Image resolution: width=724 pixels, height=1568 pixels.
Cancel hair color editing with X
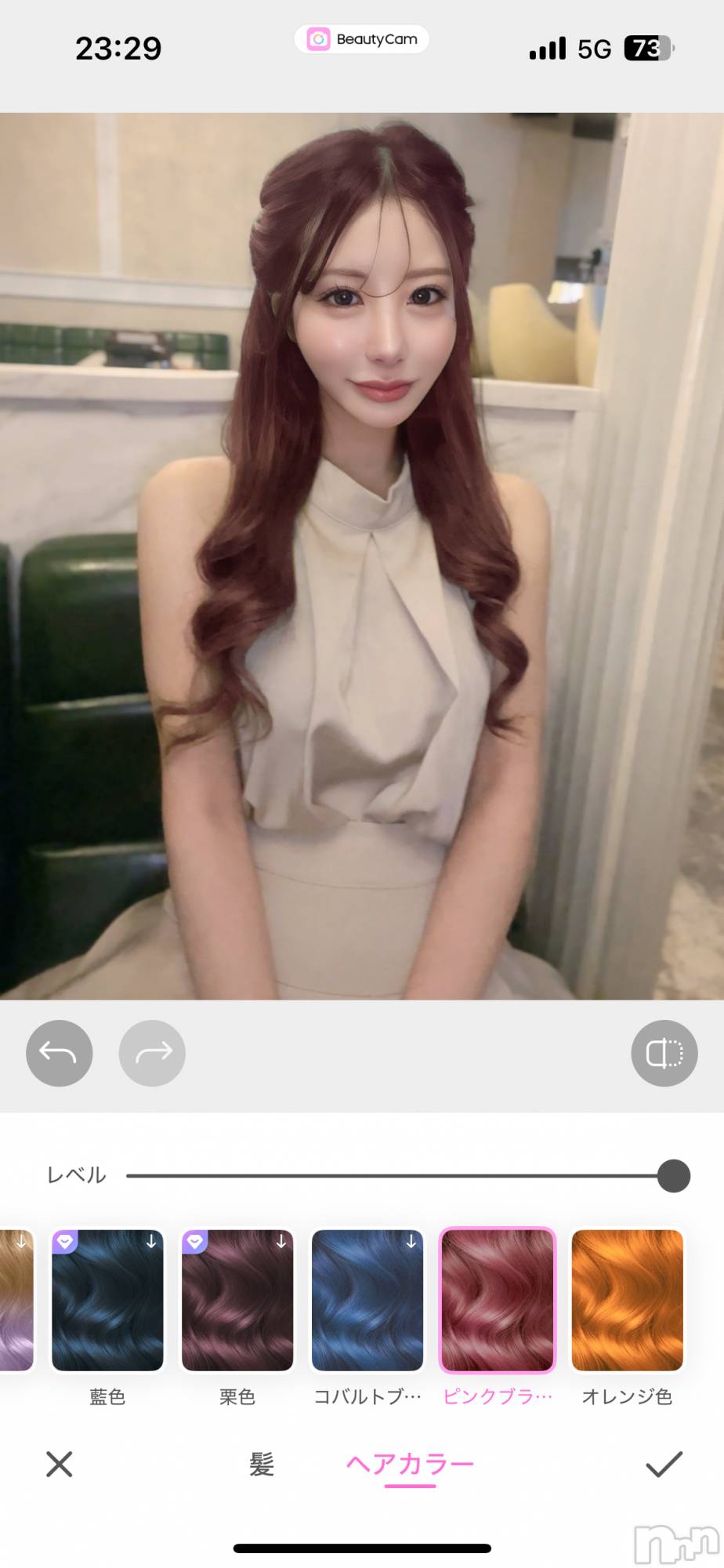[x=60, y=1464]
